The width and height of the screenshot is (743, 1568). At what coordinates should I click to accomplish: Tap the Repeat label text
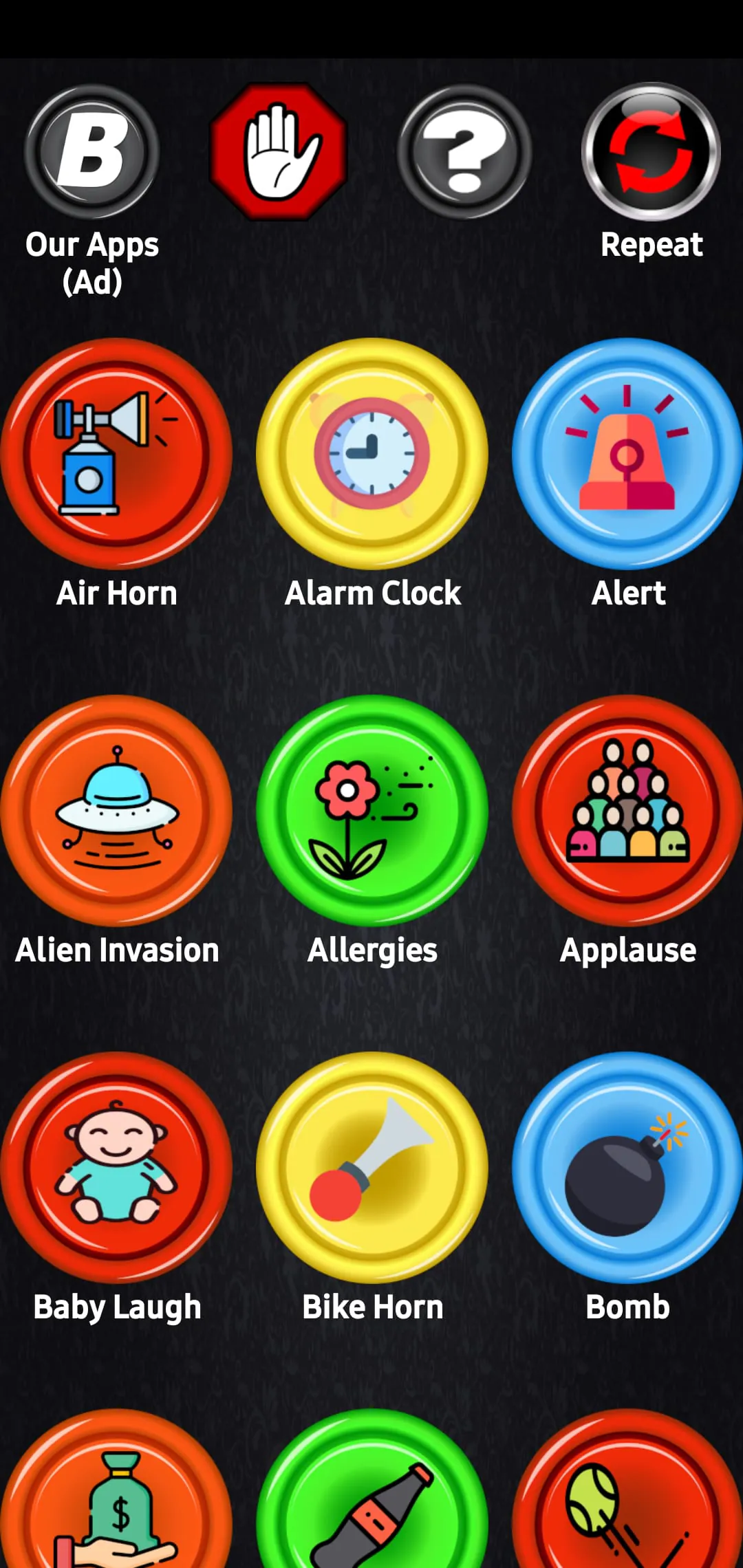(x=651, y=244)
